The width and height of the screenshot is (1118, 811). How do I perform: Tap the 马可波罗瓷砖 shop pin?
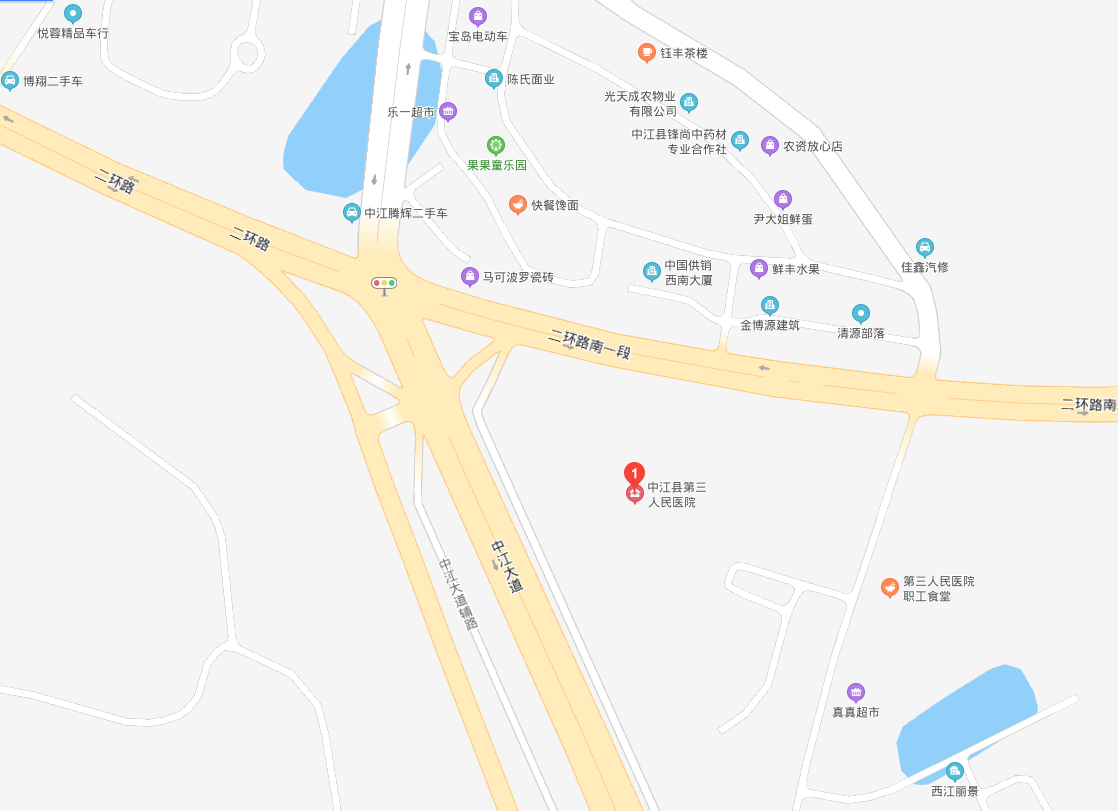470,276
